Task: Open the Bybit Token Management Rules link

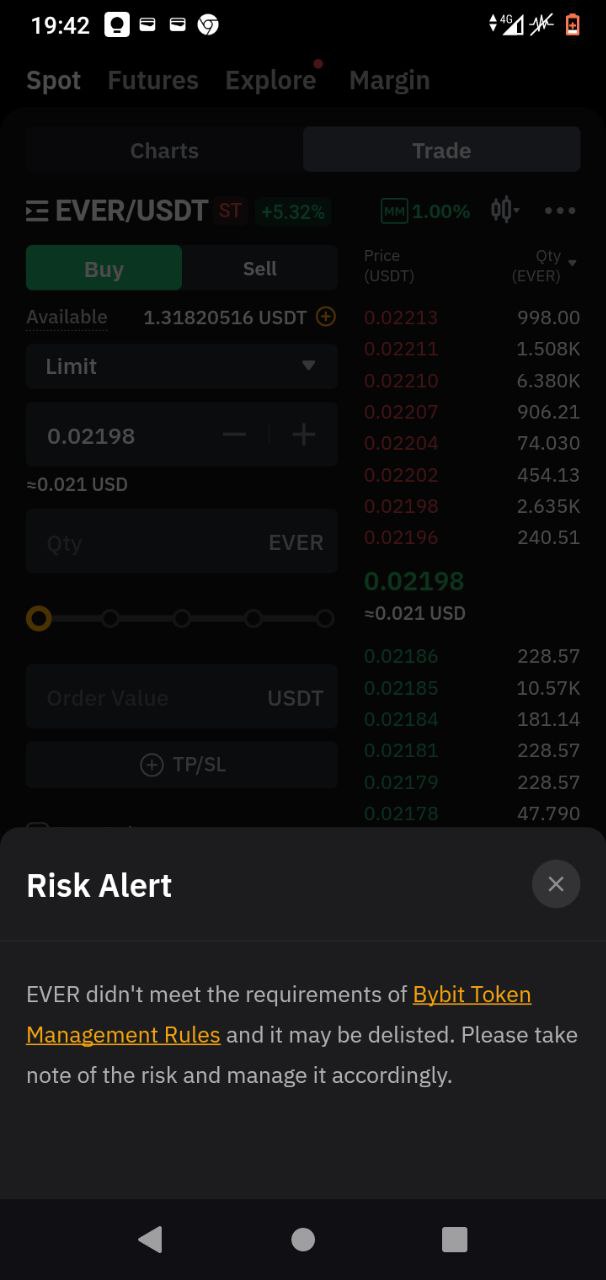Action: pyautogui.click(x=471, y=995)
